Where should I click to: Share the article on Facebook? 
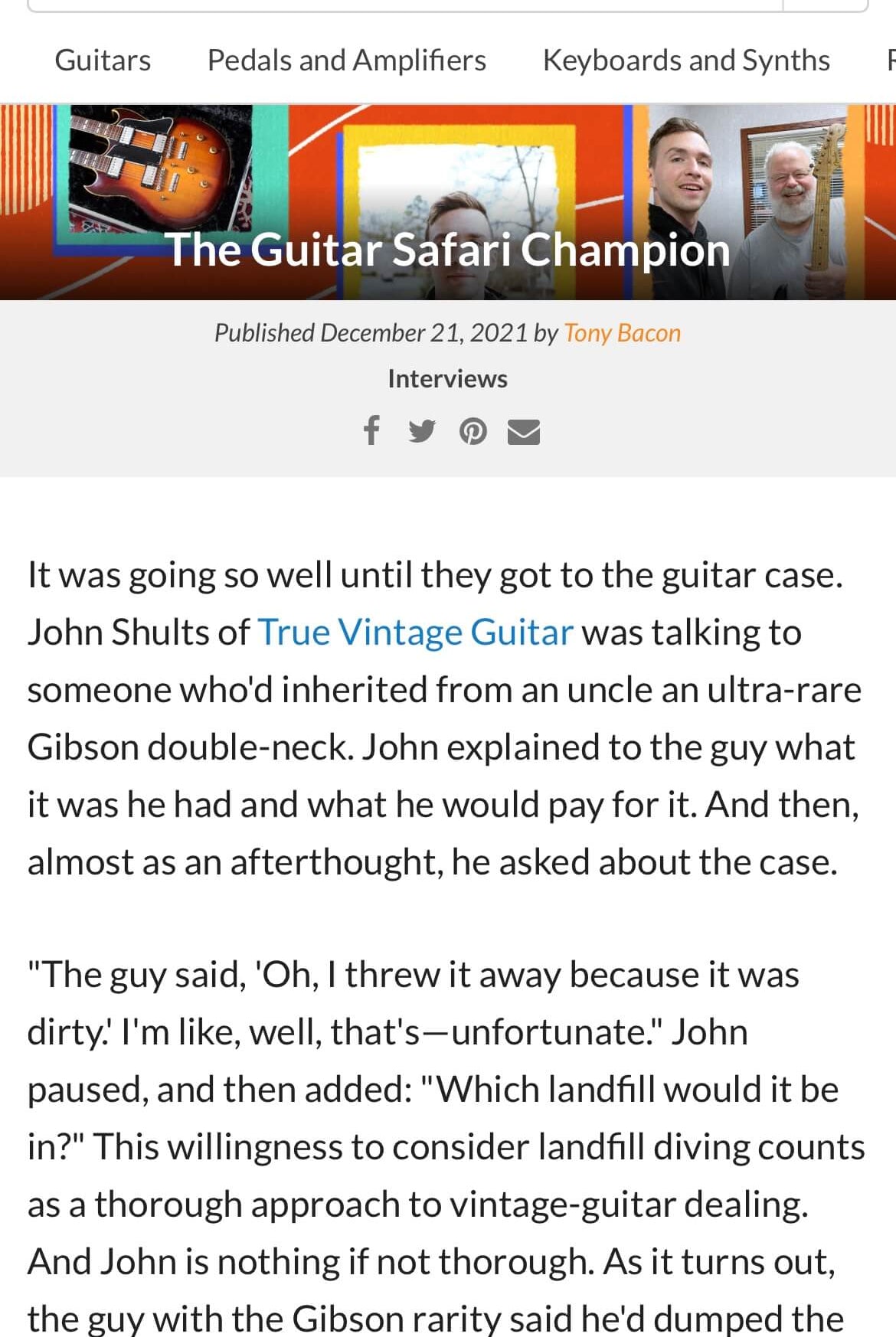pos(371,430)
